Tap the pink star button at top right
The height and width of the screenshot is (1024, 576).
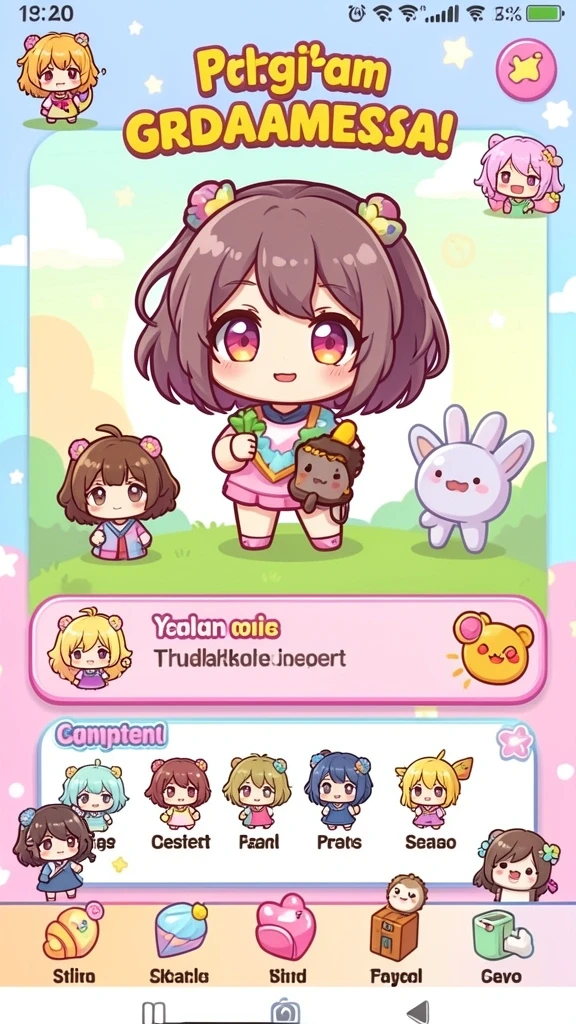click(526, 69)
